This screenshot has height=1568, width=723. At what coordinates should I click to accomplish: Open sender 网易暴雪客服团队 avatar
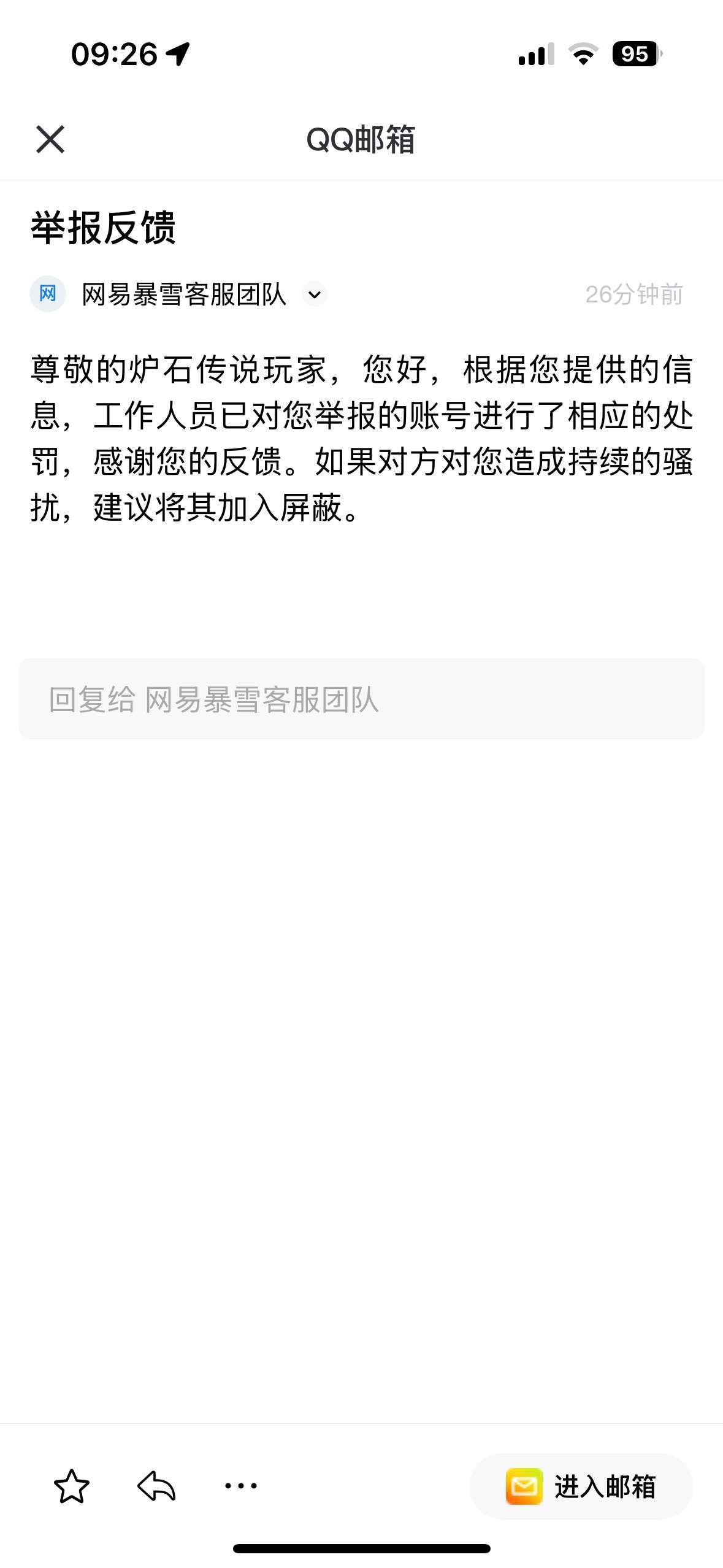click(48, 294)
